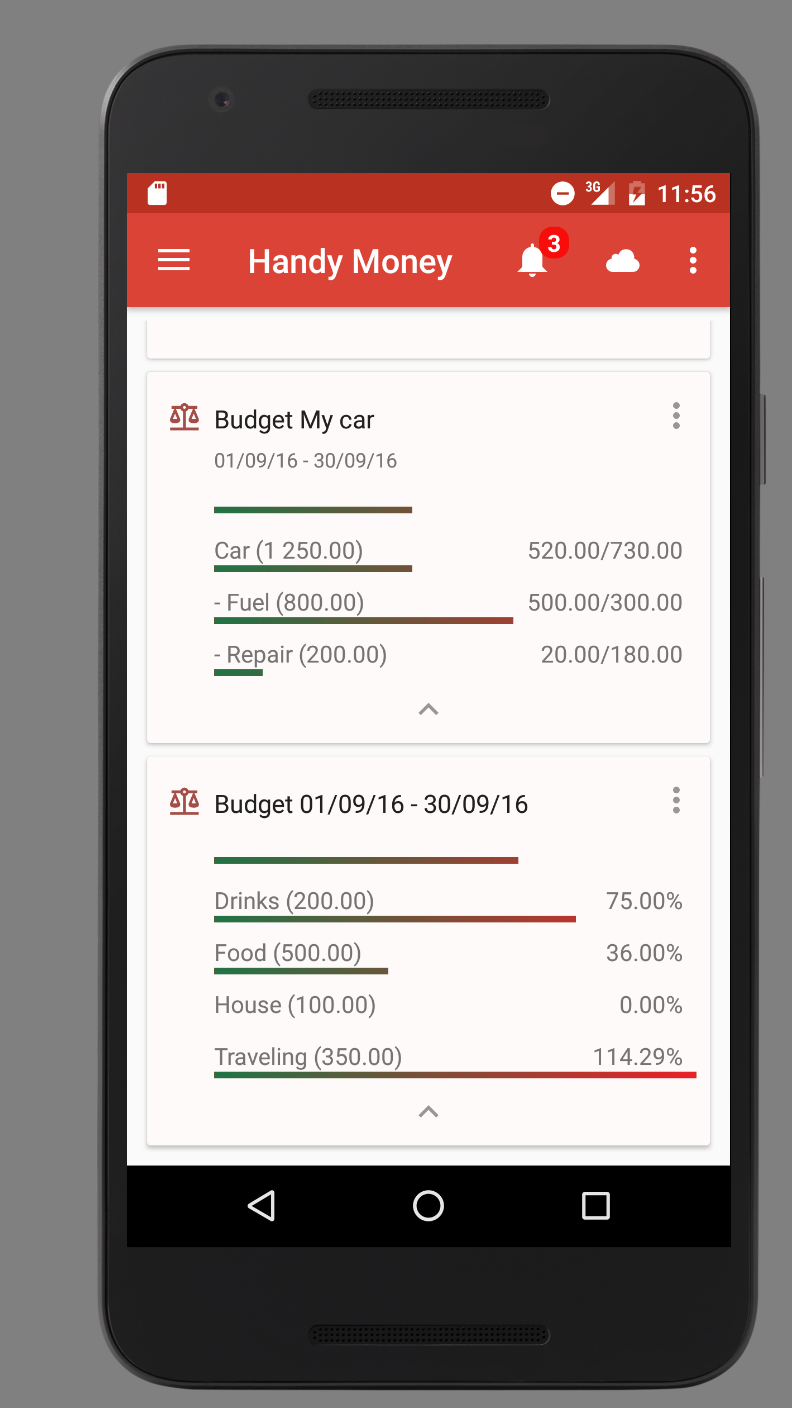Collapse the Budget 01/09/16 - 30/09/16 card
Viewport: 792px width, 1408px height.
coord(428,1111)
